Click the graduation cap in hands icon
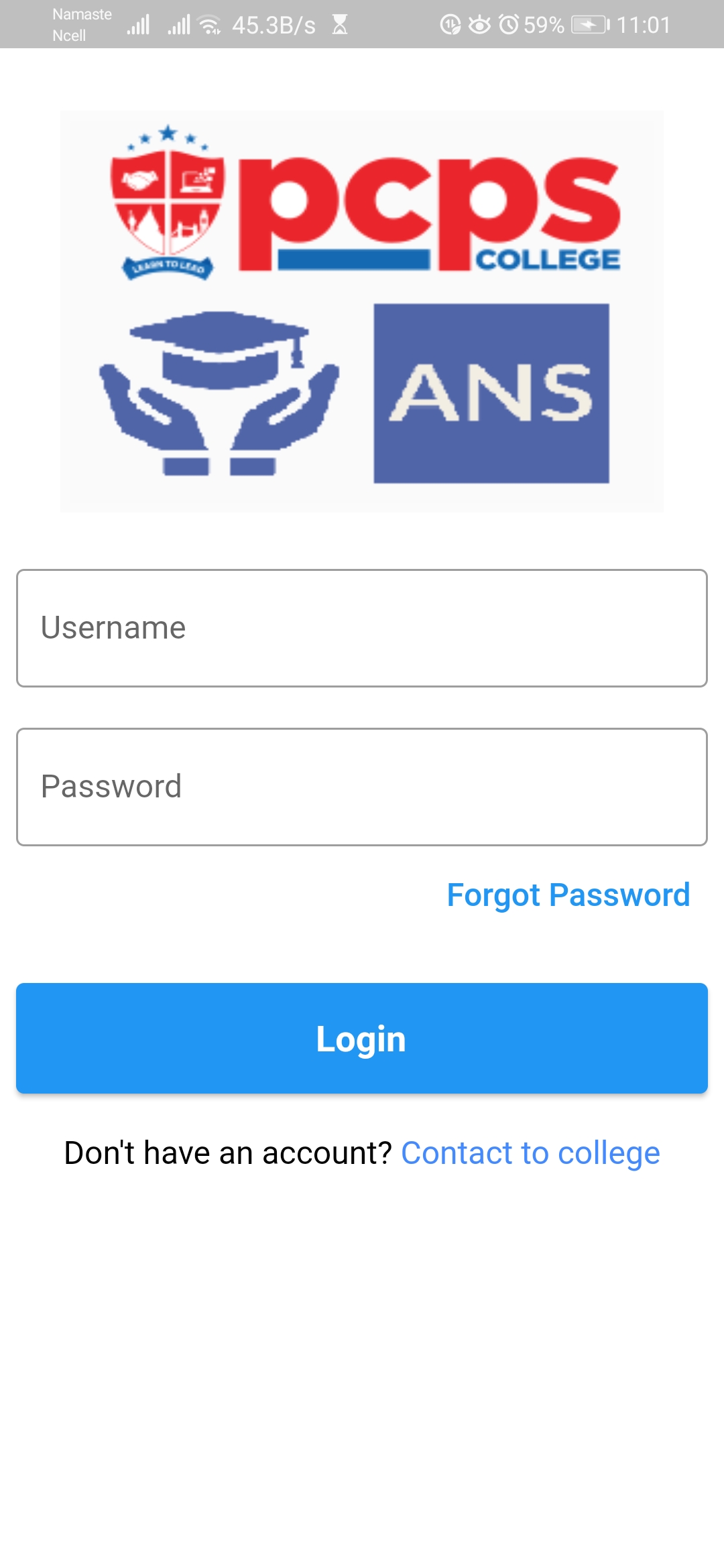The image size is (724, 1568). coord(218,392)
